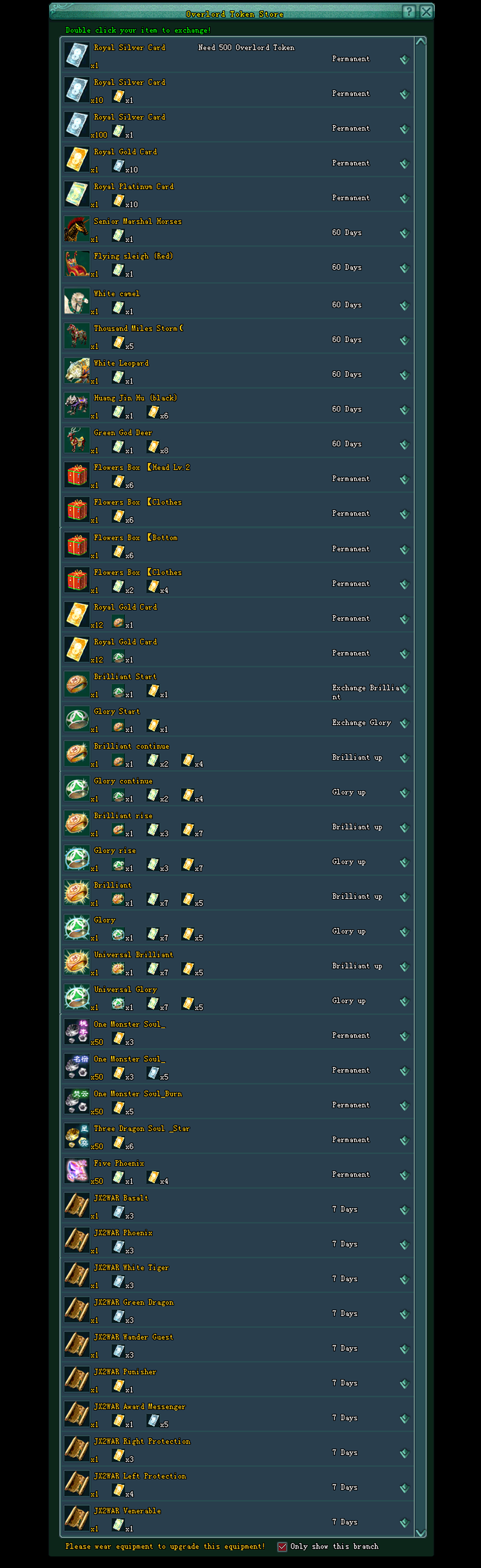Tap the scrollbar down arrow
The image size is (481, 1568).
pos(420,1533)
